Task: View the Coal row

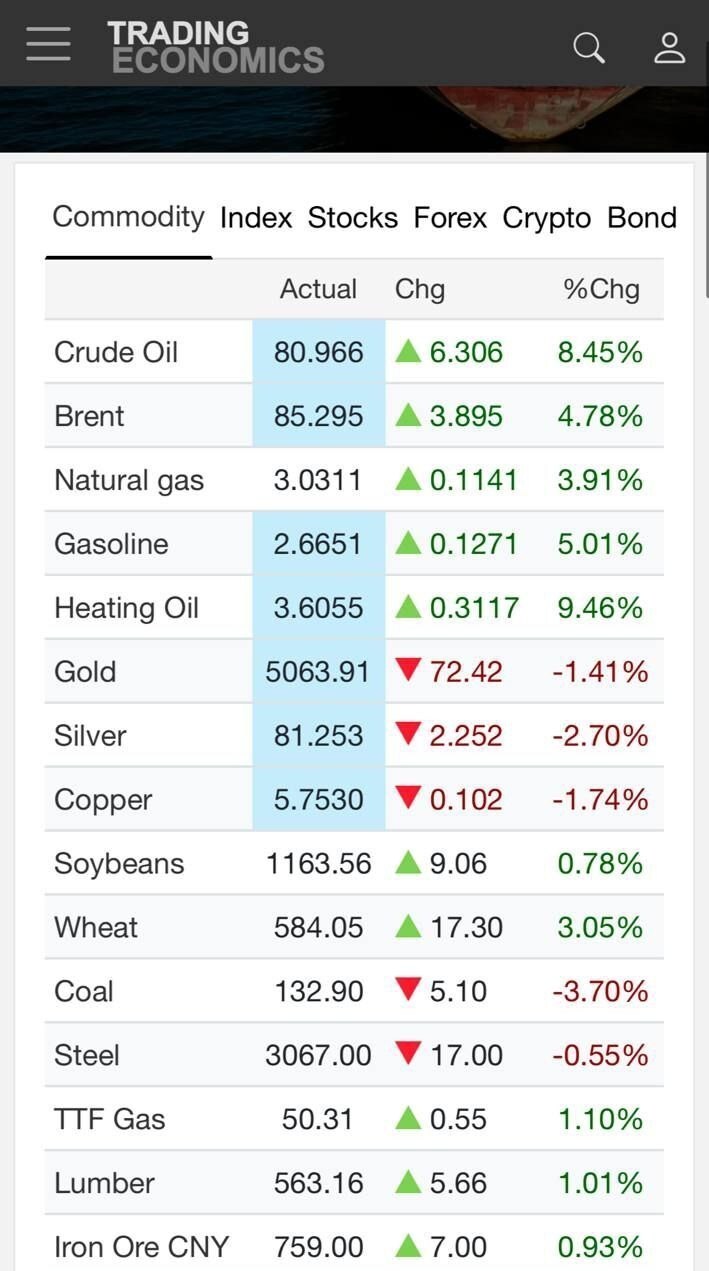Action: [84, 992]
